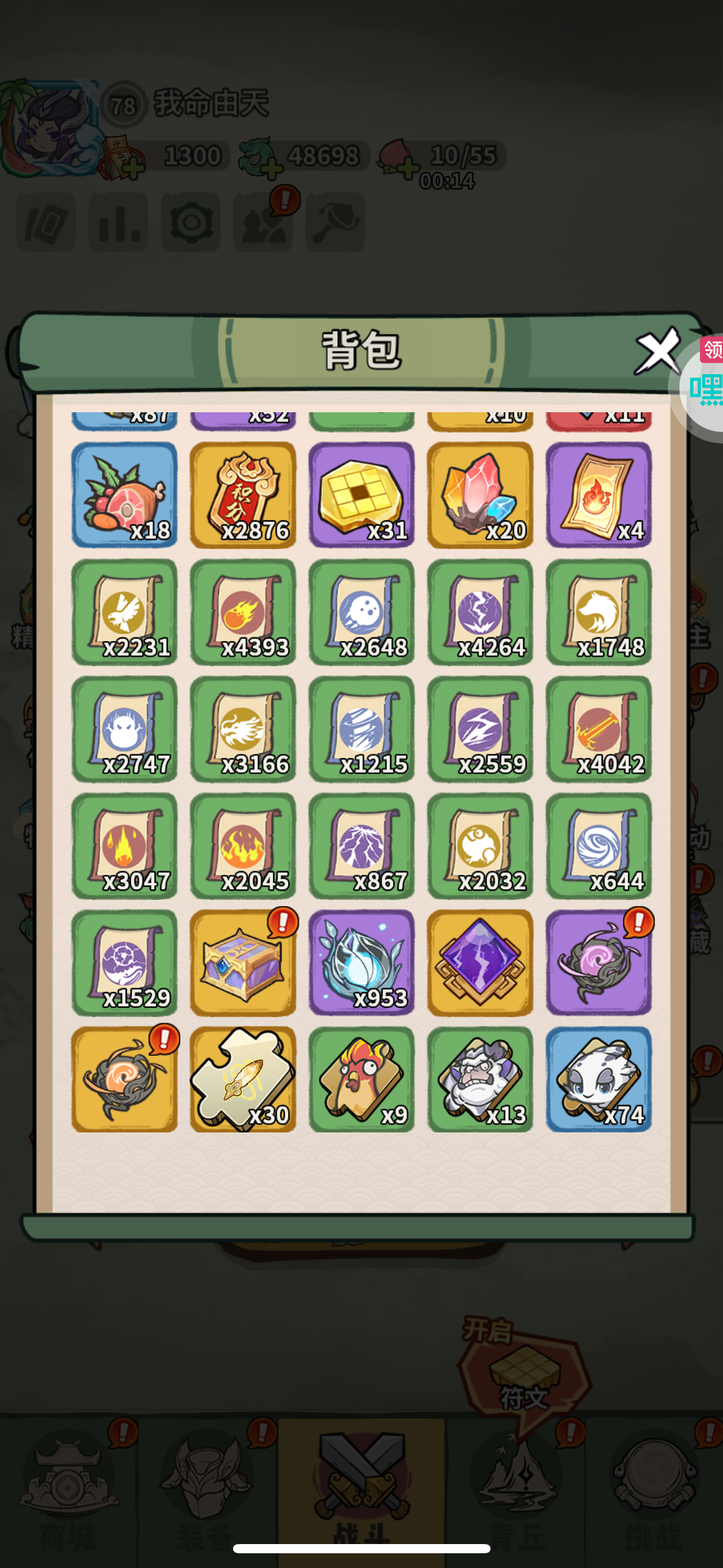Viewport: 723px width, 1568px height.
Task: Tap the rooster puzzle fragment x9
Action: pos(361,1080)
